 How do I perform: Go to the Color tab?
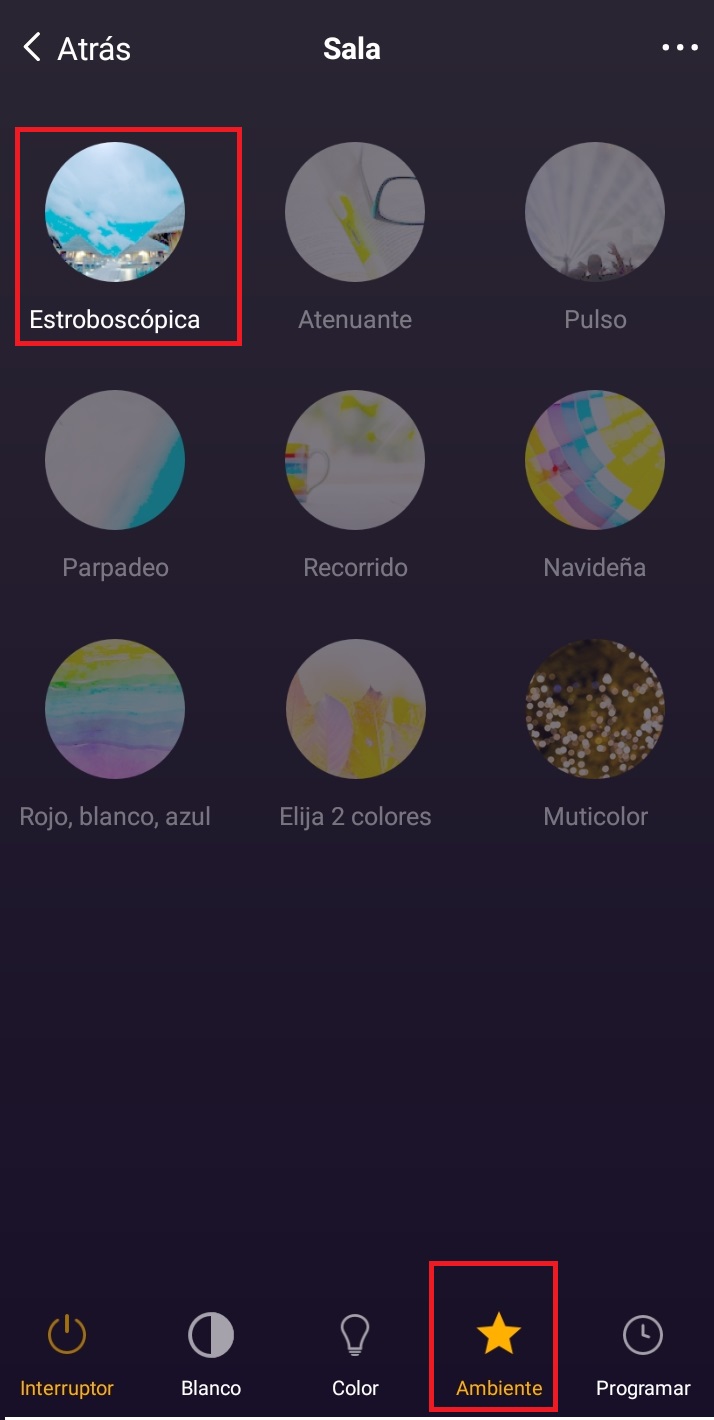(x=355, y=1352)
